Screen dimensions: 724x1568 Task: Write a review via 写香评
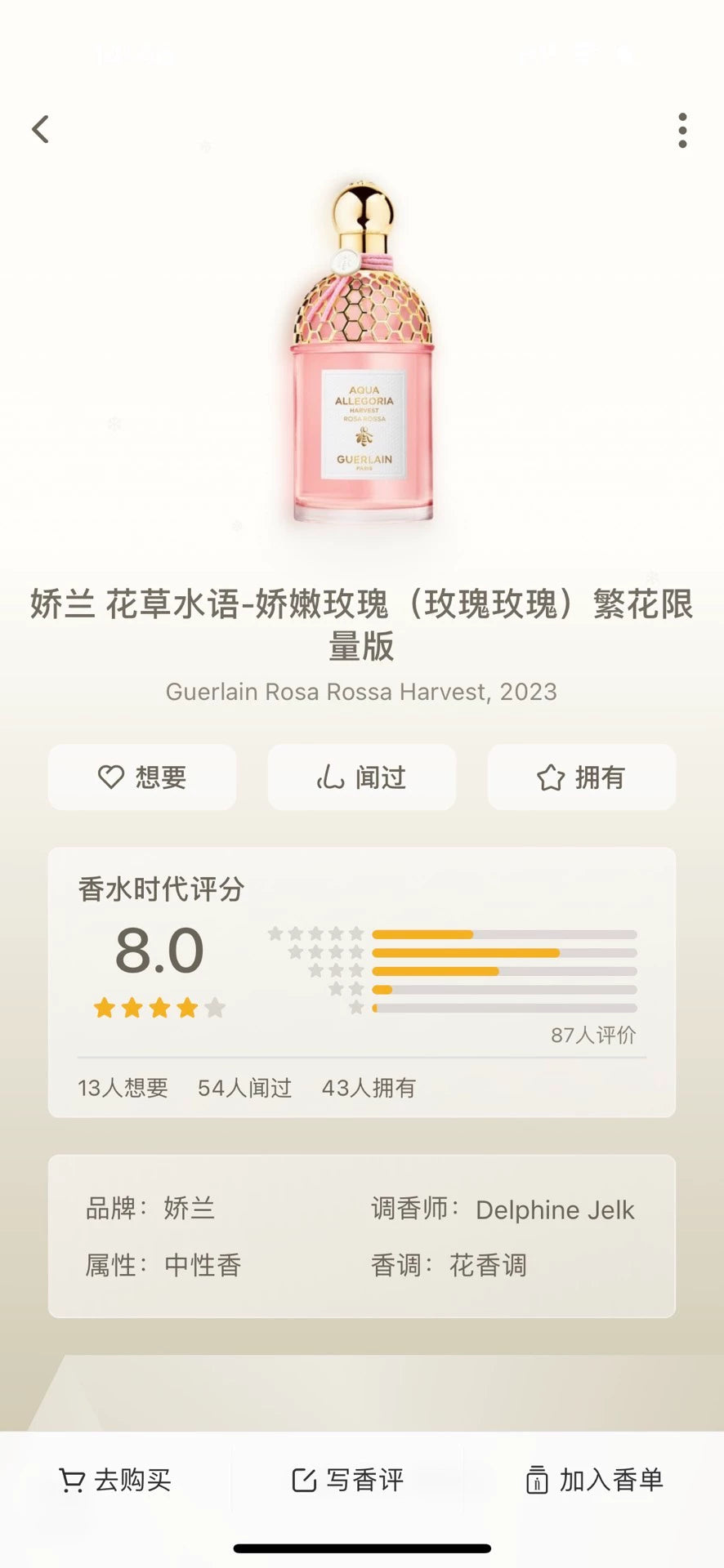point(348,1480)
